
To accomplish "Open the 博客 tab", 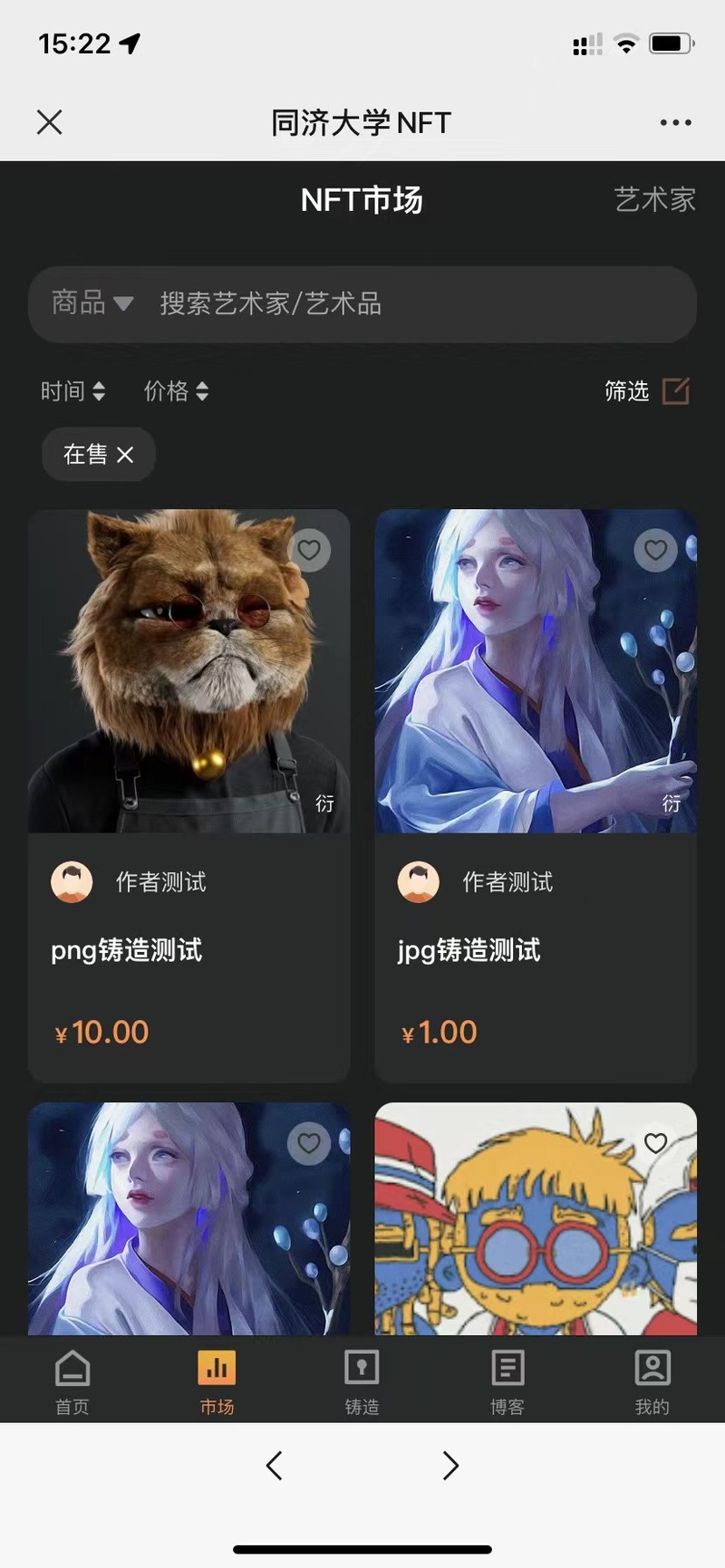I will click(507, 1382).
